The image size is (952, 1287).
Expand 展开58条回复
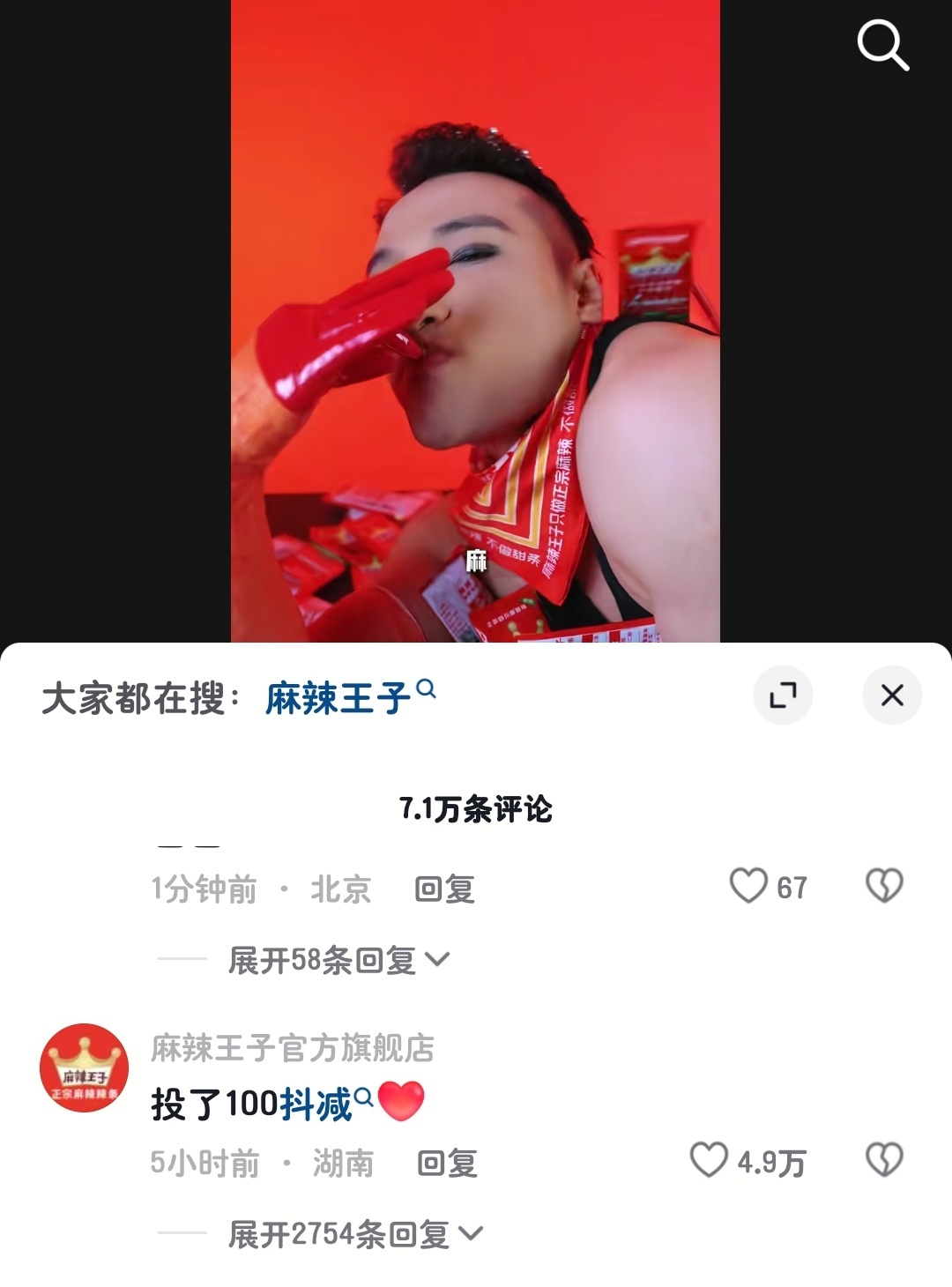338,960
